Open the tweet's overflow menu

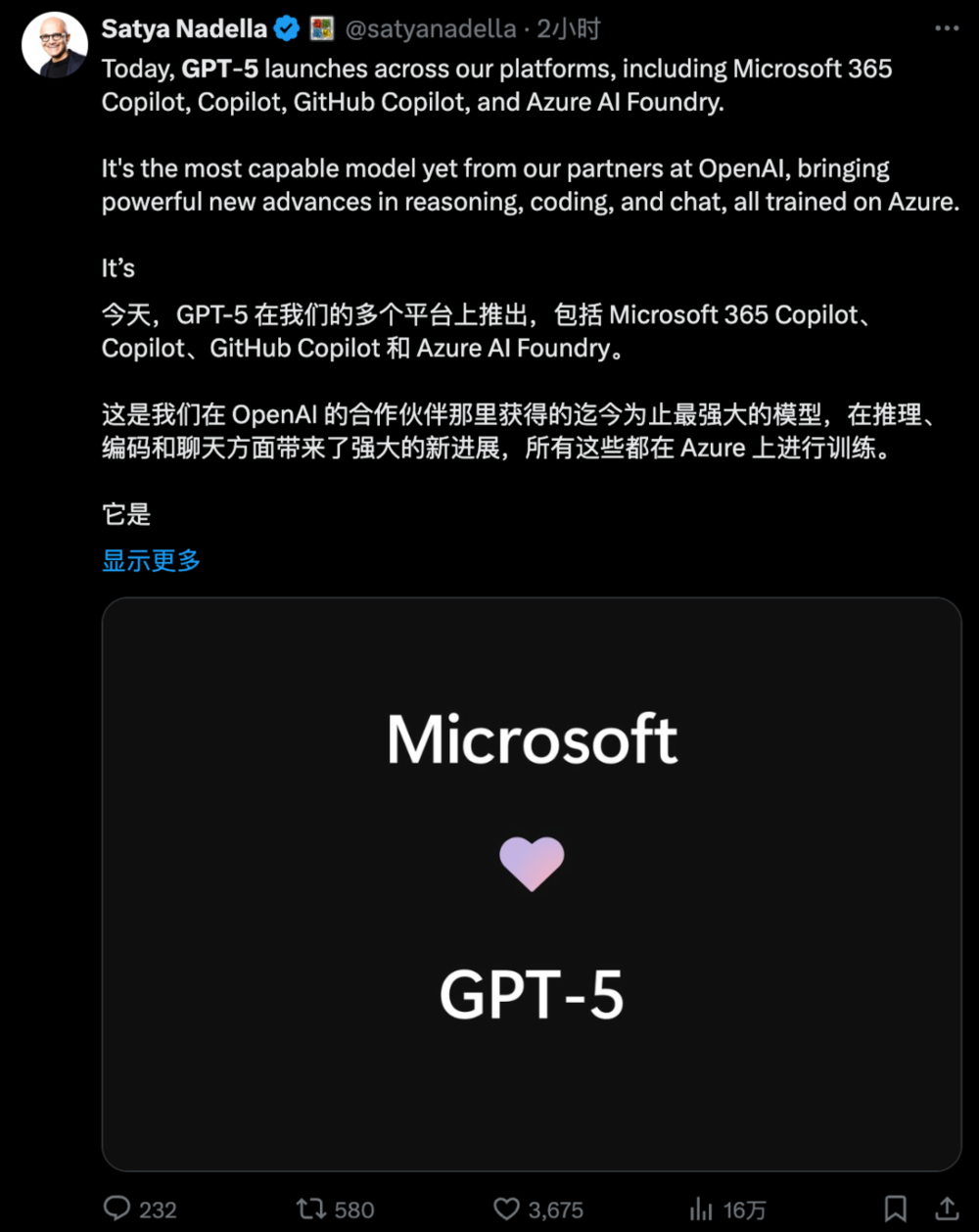(x=947, y=29)
